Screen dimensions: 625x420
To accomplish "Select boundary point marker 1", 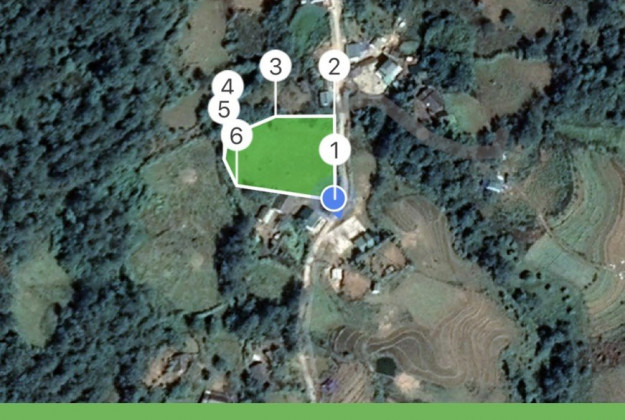I will (x=335, y=151).
